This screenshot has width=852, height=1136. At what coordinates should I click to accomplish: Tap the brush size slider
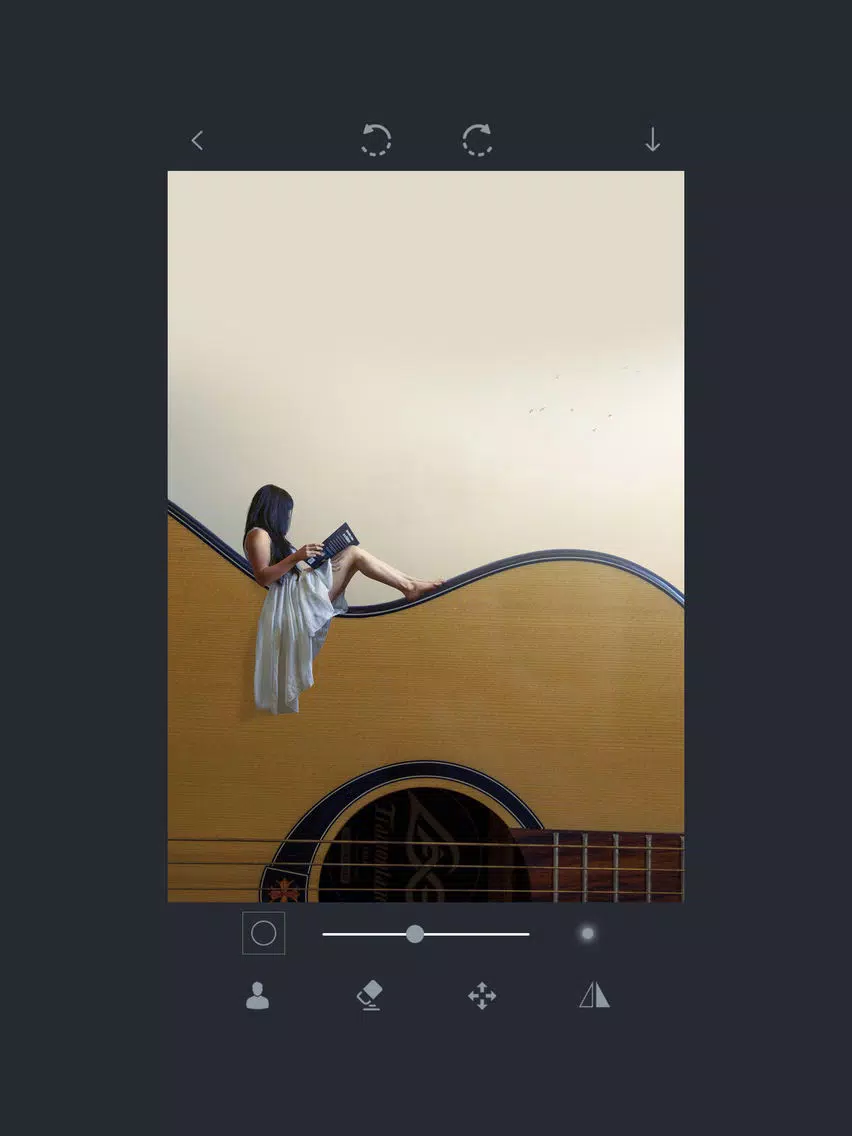click(x=426, y=934)
